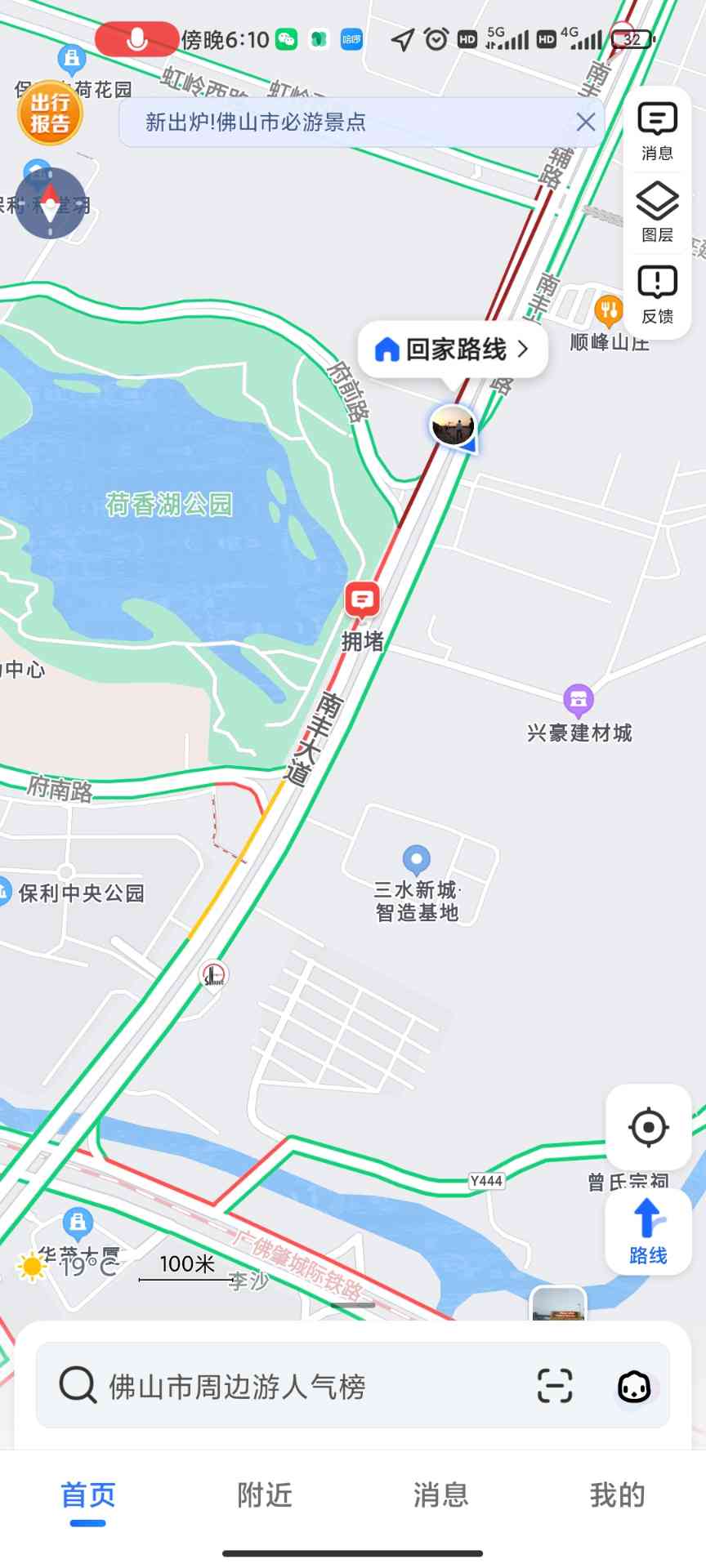Viewport: 706px width, 1568px height.
Task: Open the 图层 map layers option
Action: click(657, 212)
